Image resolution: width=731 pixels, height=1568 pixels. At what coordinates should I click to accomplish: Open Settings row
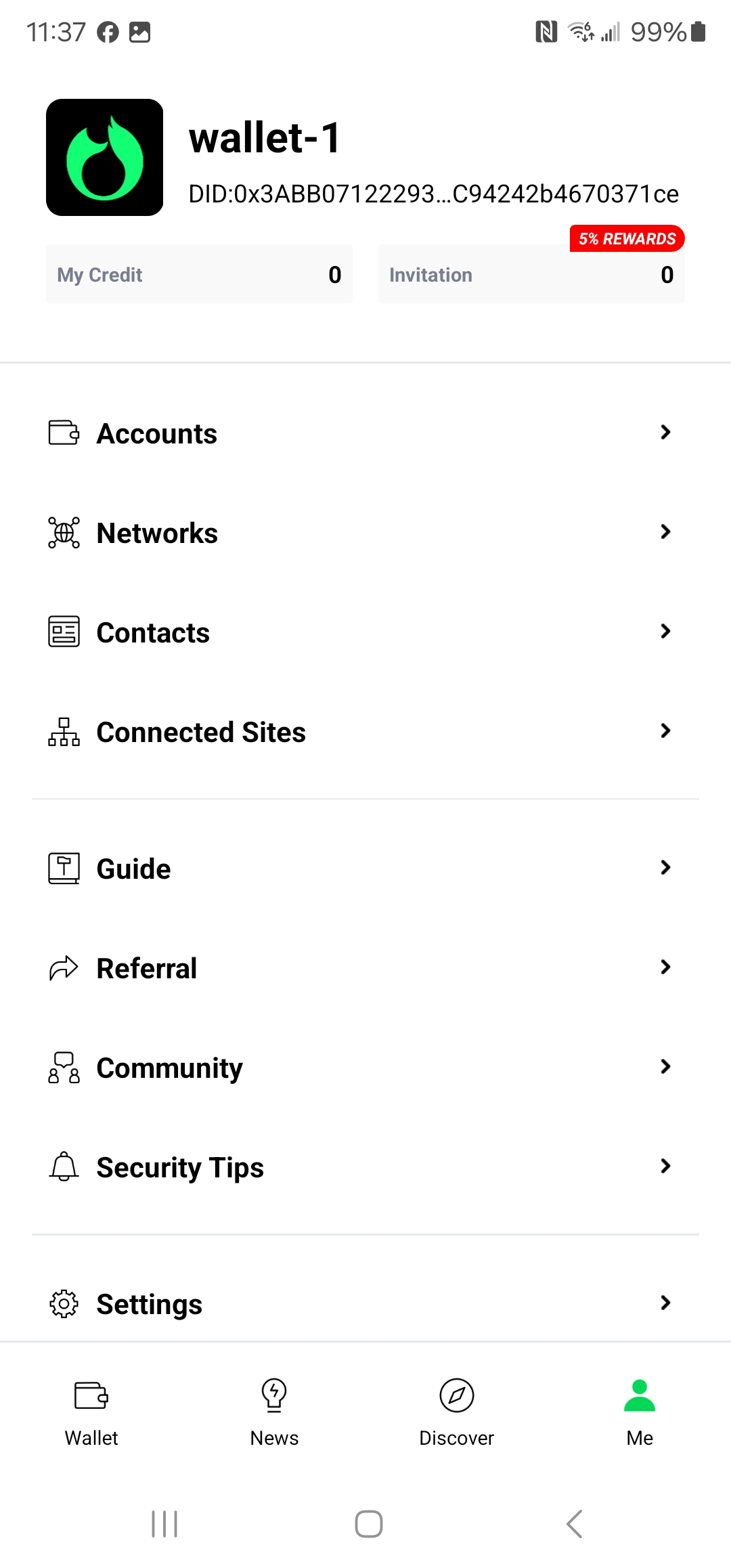[365, 1304]
